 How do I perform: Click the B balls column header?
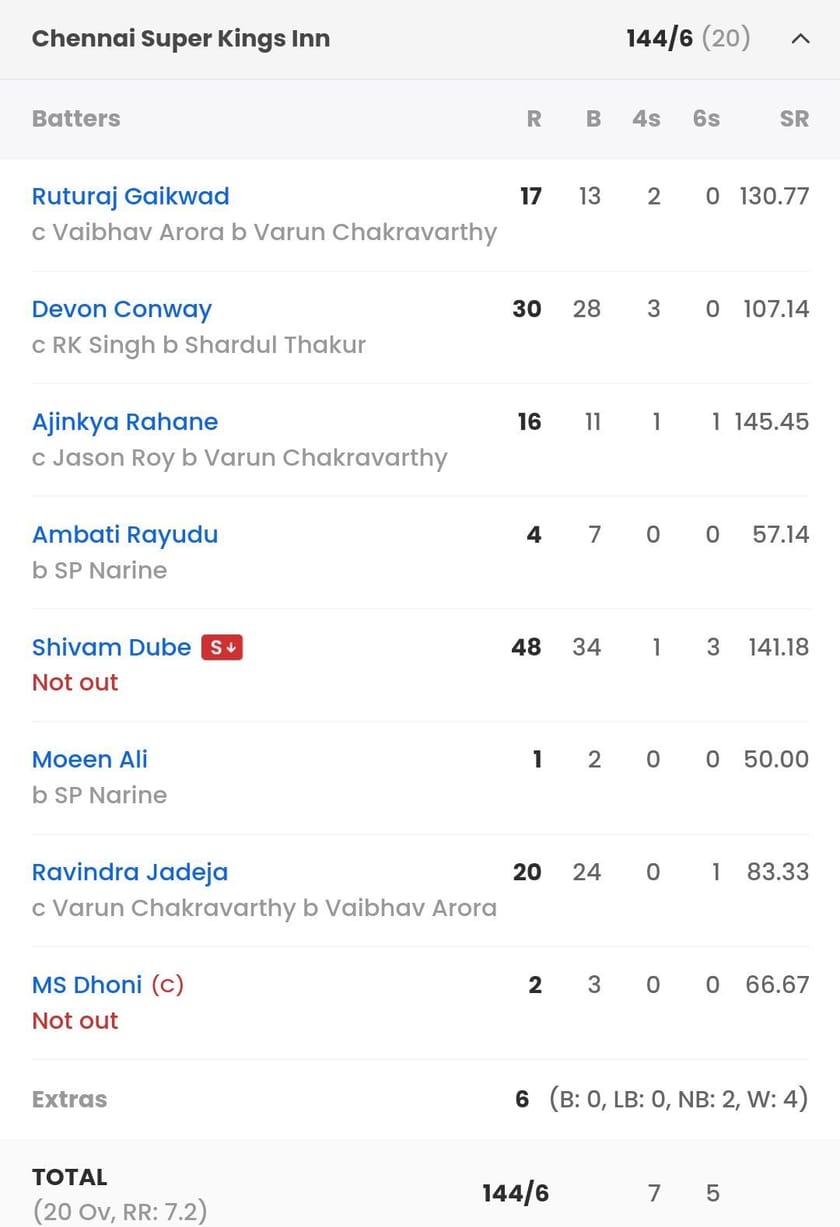coord(593,118)
